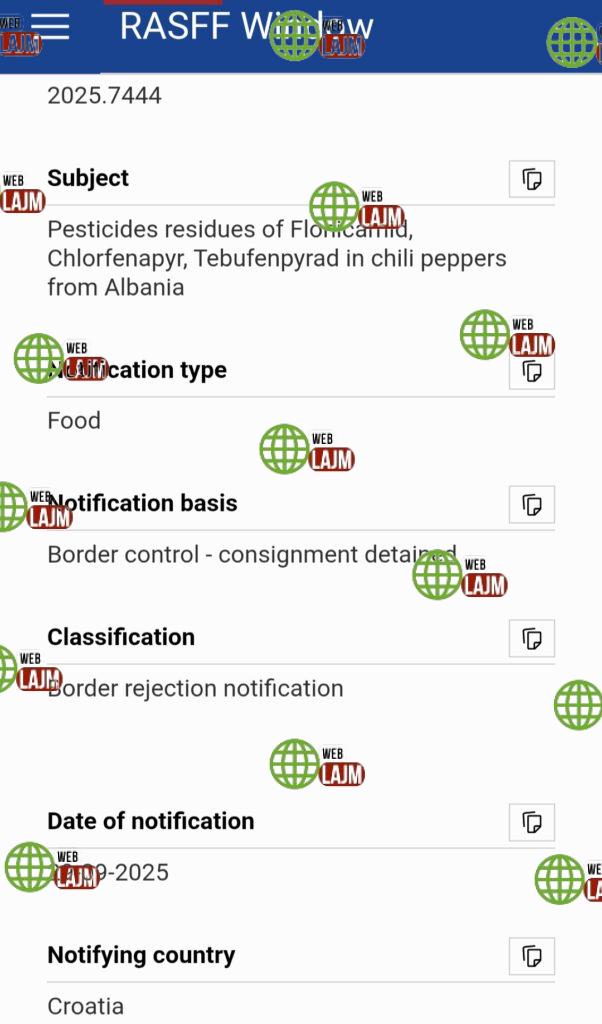Copy the Notifying country value

(532, 957)
